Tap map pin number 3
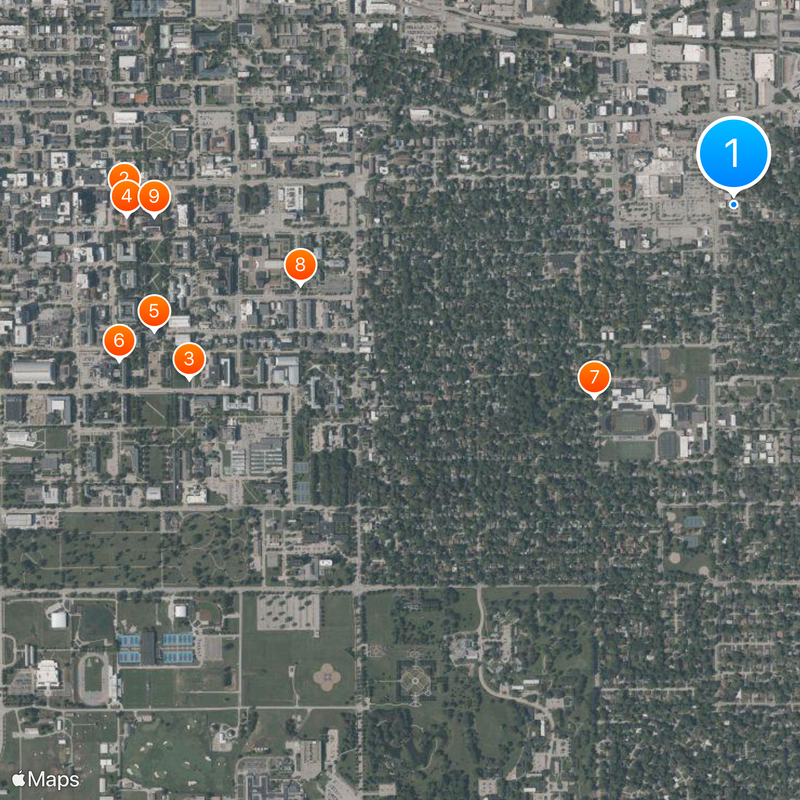Screen dimensions: 800x800 pos(189,359)
